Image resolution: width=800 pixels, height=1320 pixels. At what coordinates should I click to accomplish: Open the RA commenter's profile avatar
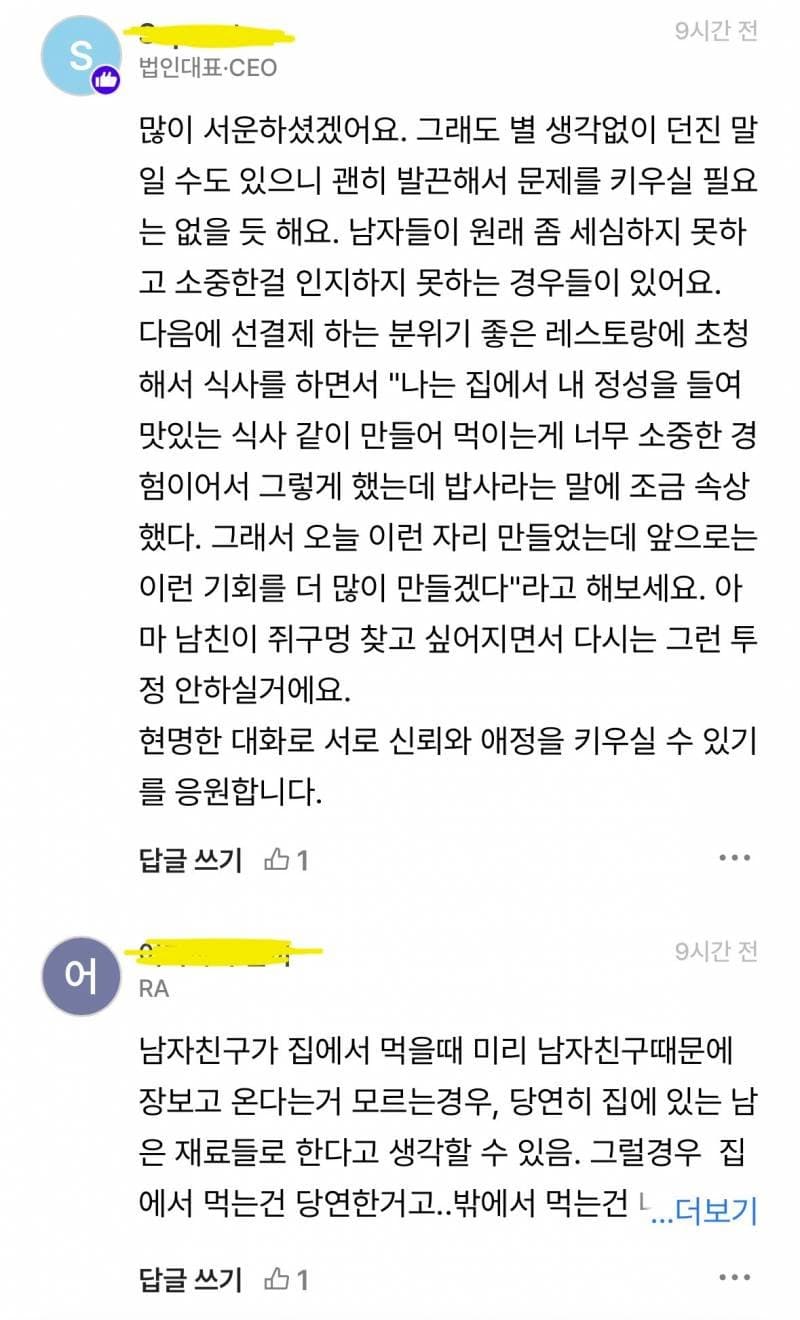point(82,974)
